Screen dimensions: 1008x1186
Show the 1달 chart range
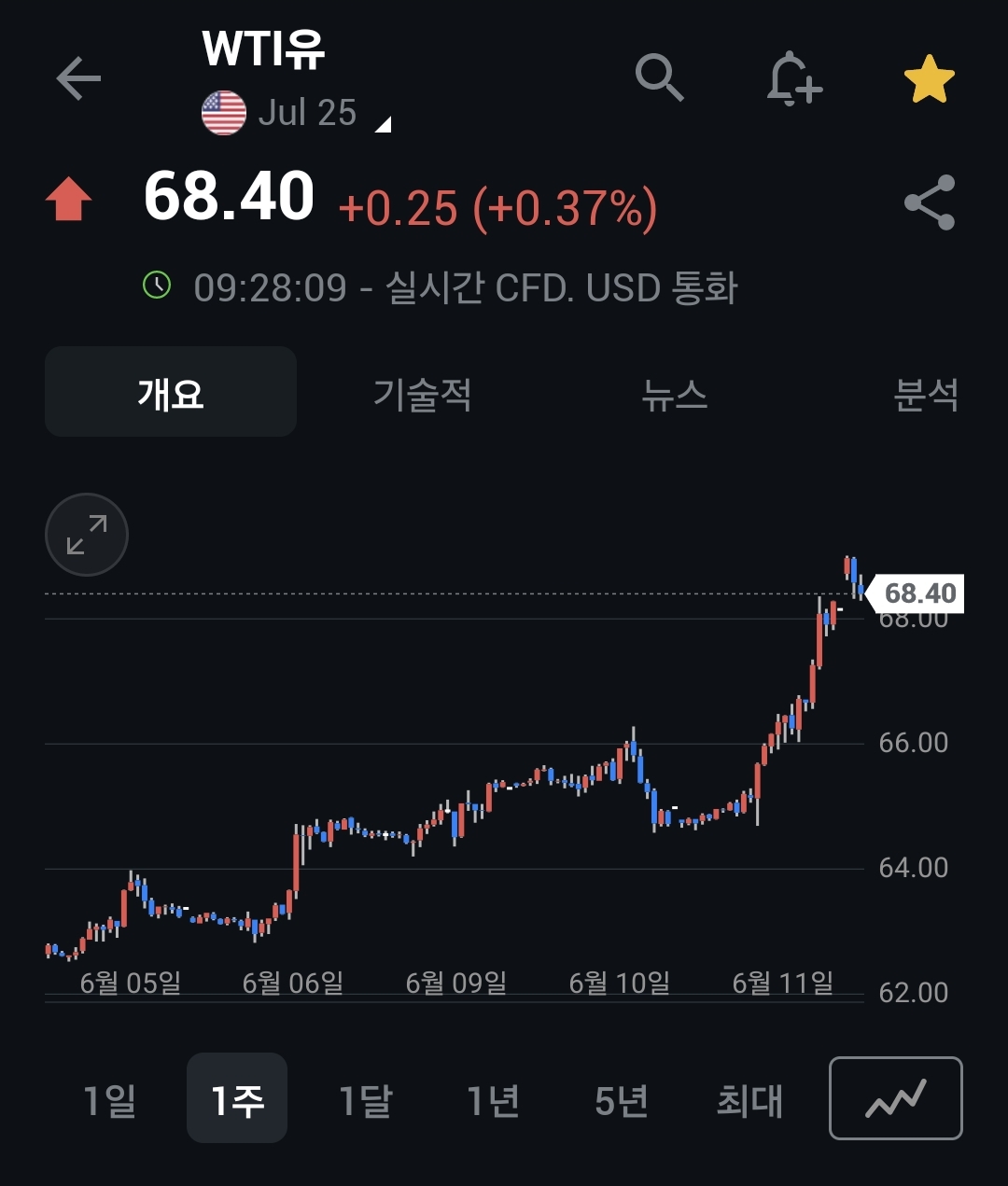click(365, 1100)
